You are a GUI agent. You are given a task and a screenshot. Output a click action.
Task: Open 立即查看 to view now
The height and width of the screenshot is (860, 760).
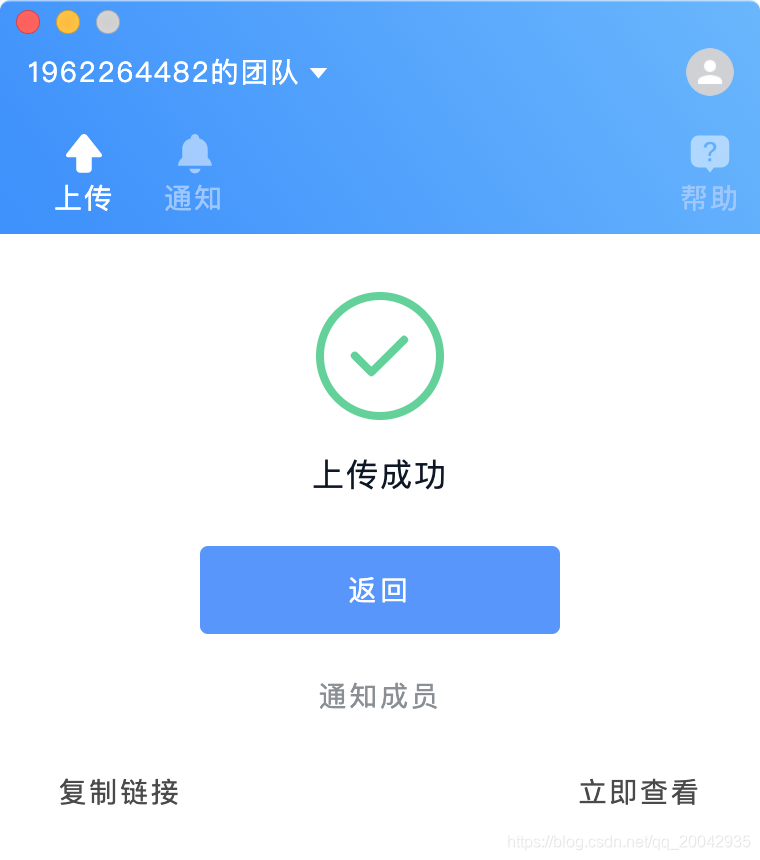point(638,792)
